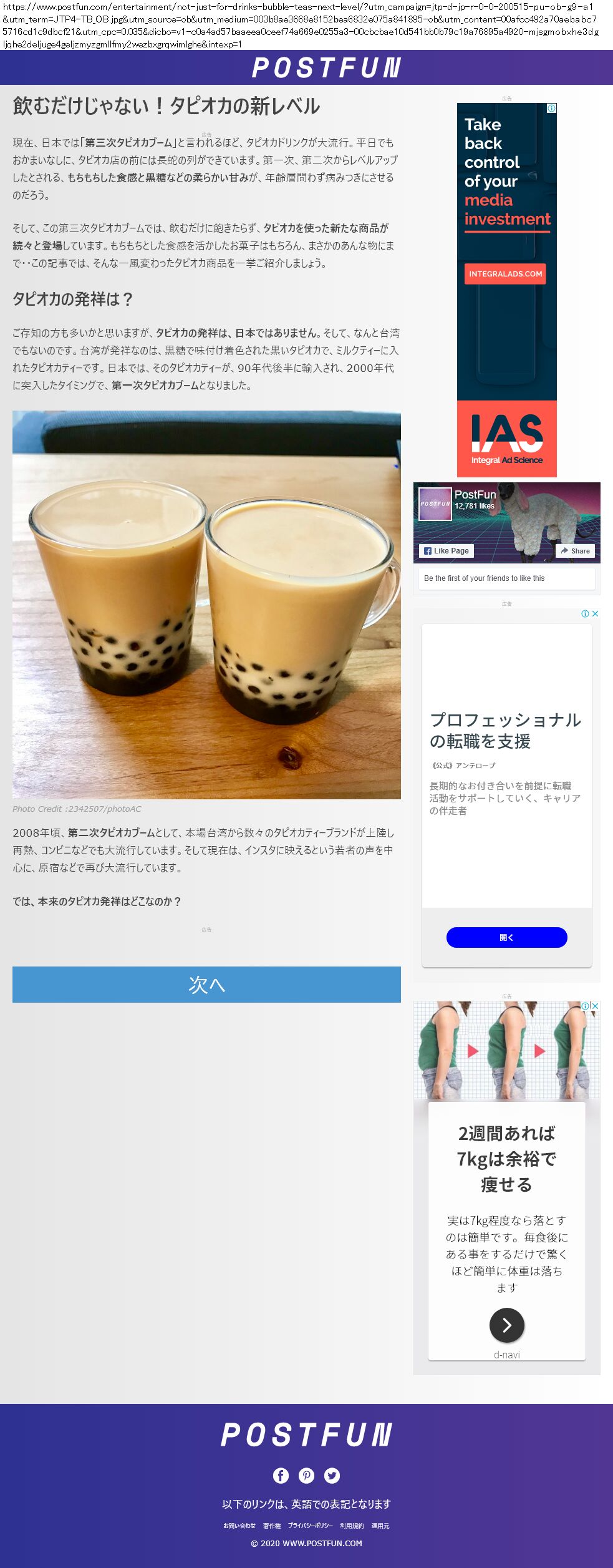Open Facebook icon in footer
The width and height of the screenshot is (613, 1568).
[x=281, y=1475]
